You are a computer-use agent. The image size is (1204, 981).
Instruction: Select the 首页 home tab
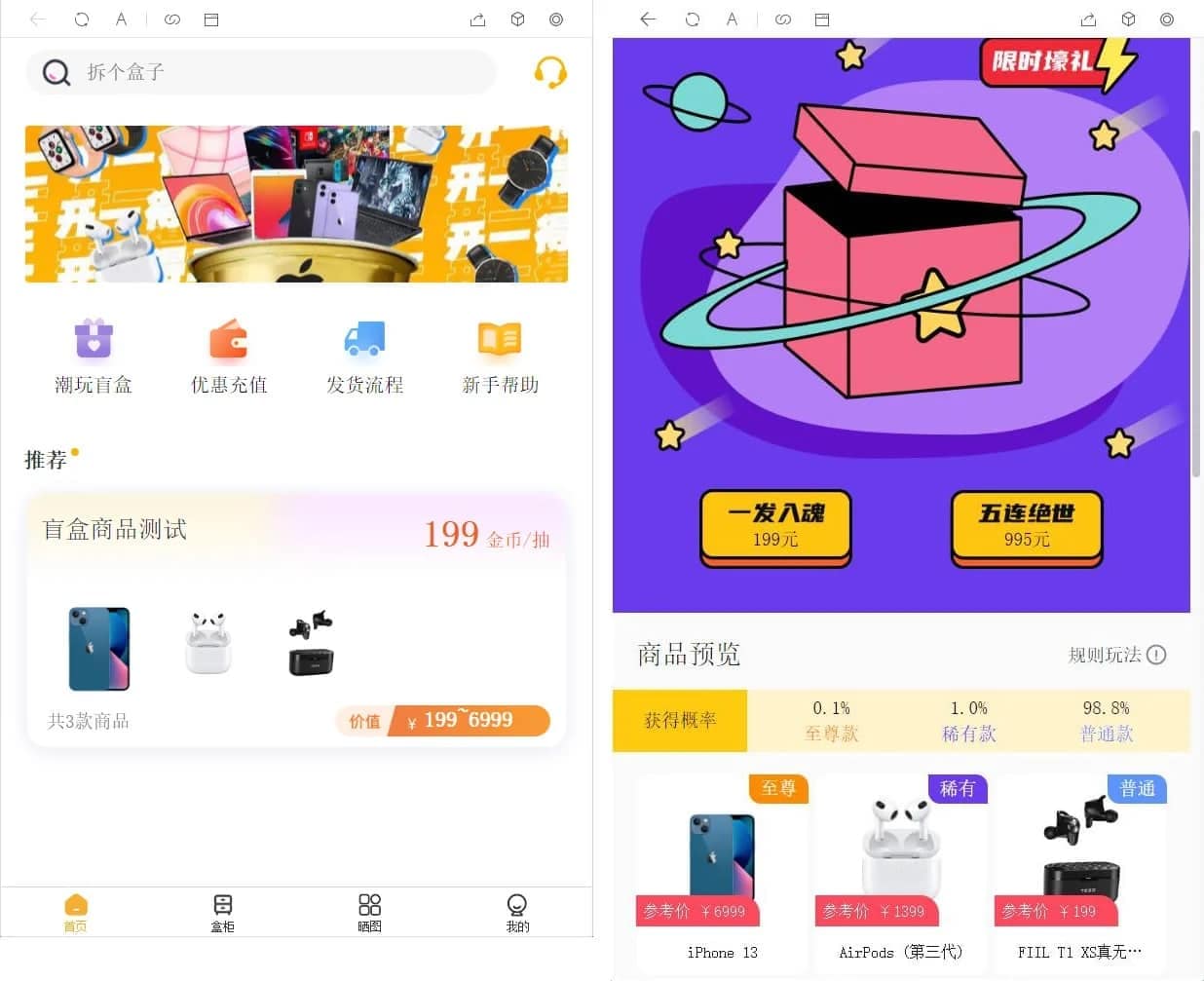pyautogui.click(x=76, y=912)
